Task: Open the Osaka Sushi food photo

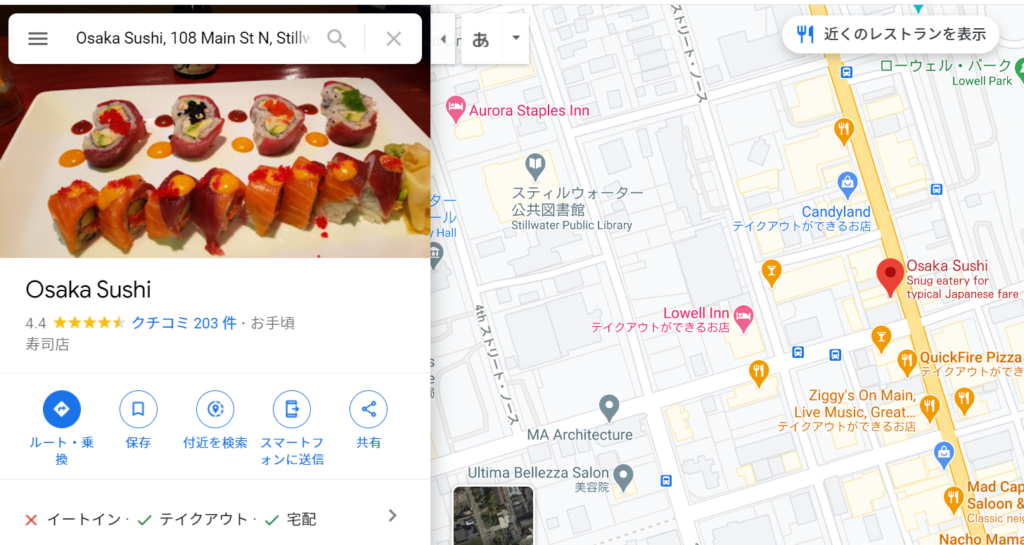Action: click(x=215, y=160)
